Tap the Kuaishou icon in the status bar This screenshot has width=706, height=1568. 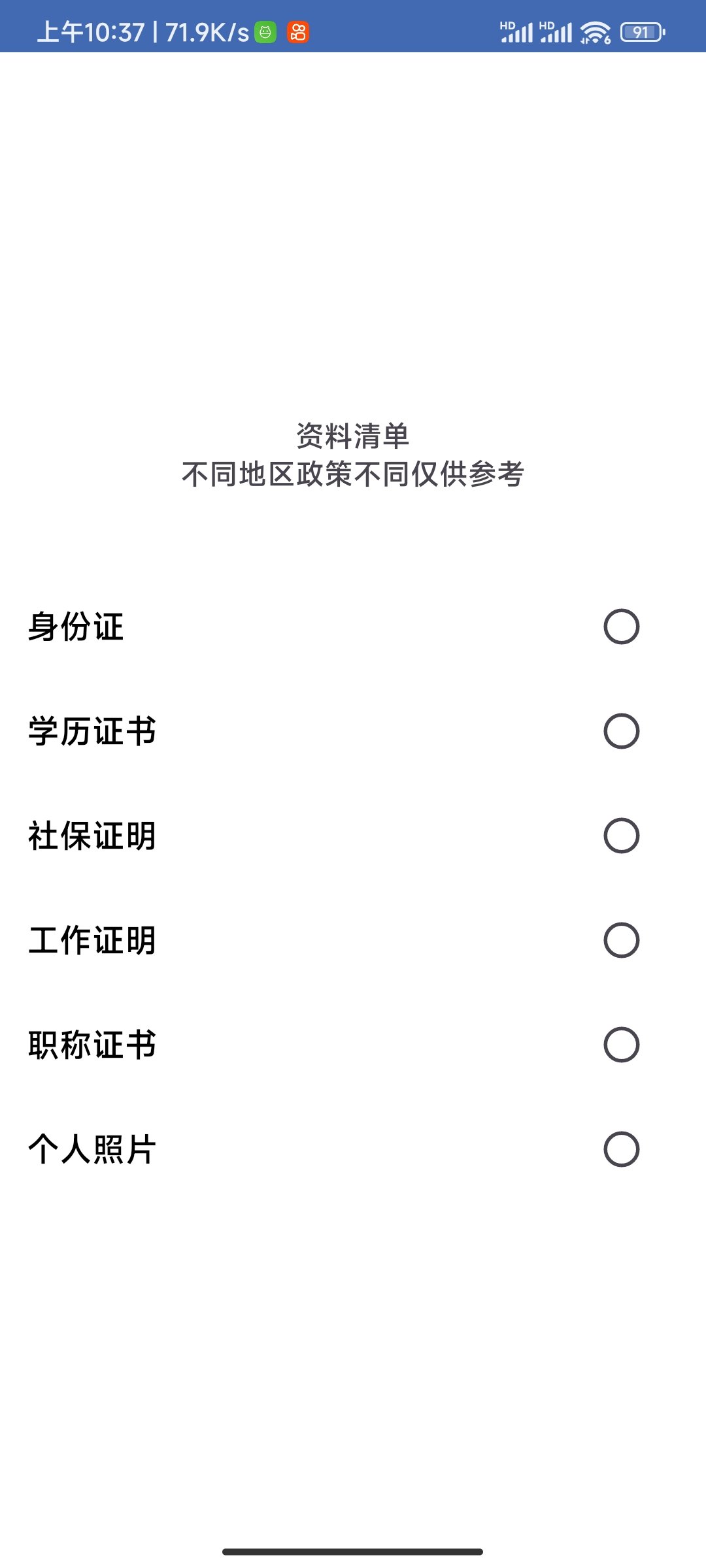[x=297, y=33]
